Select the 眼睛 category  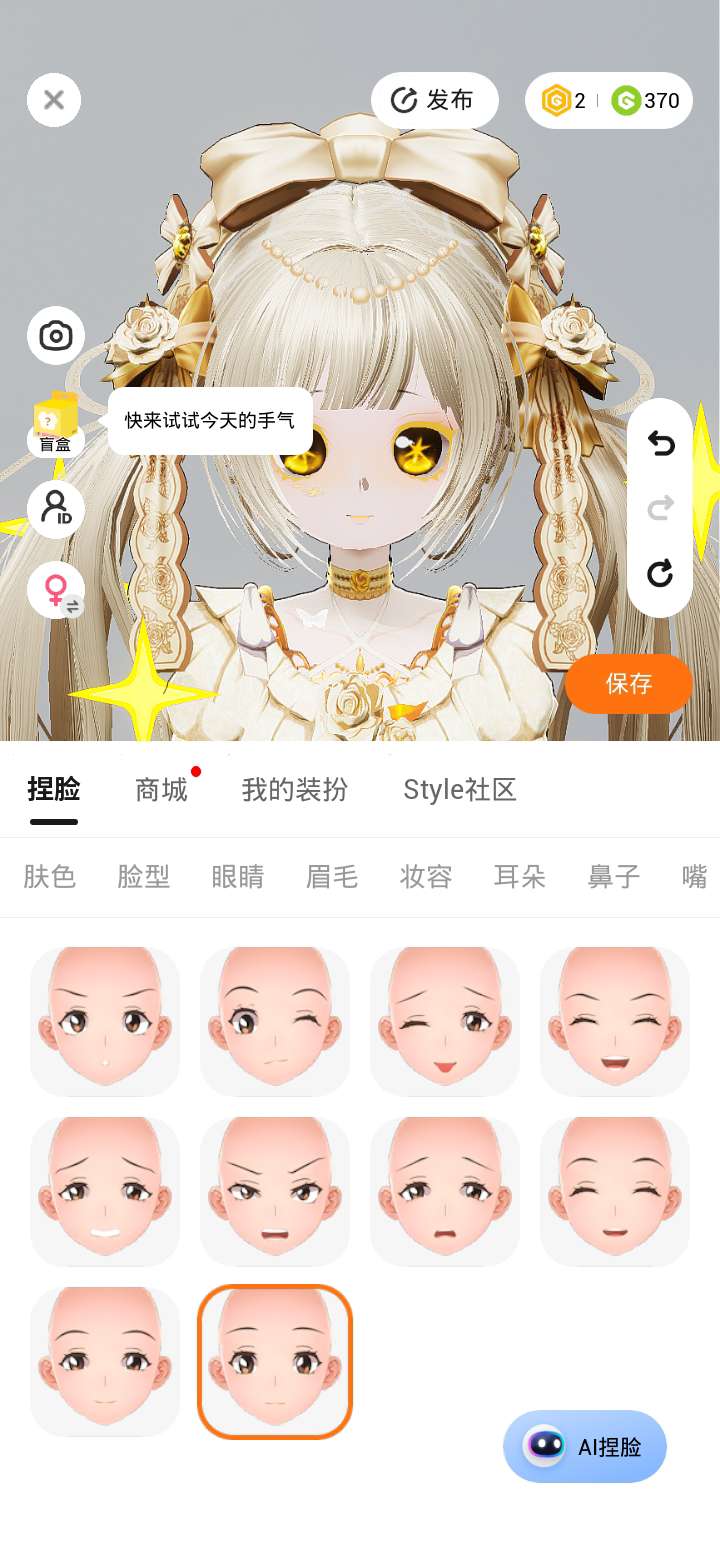(238, 877)
